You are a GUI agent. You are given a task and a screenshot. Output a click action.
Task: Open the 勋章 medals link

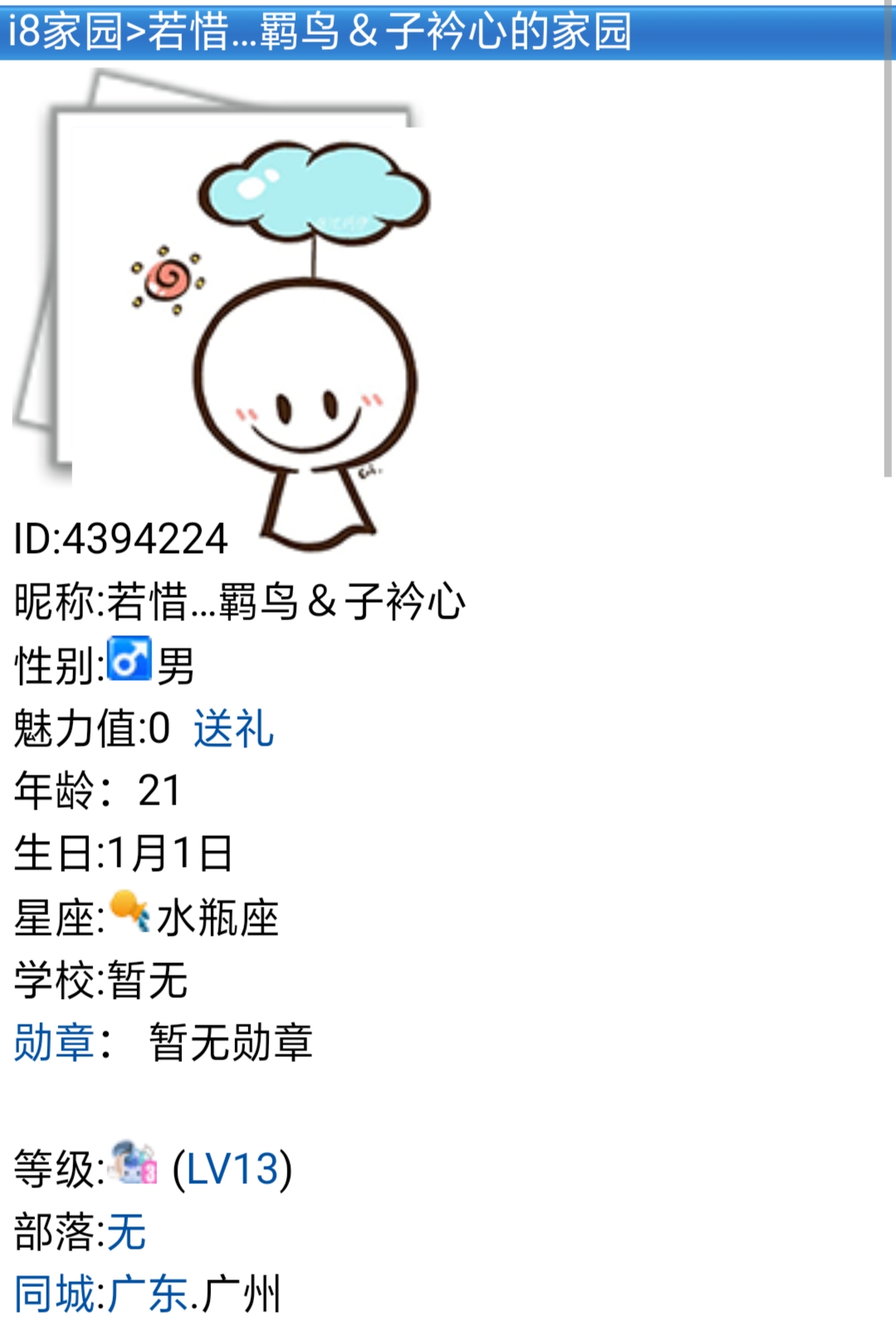click(x=54, y=1043)
